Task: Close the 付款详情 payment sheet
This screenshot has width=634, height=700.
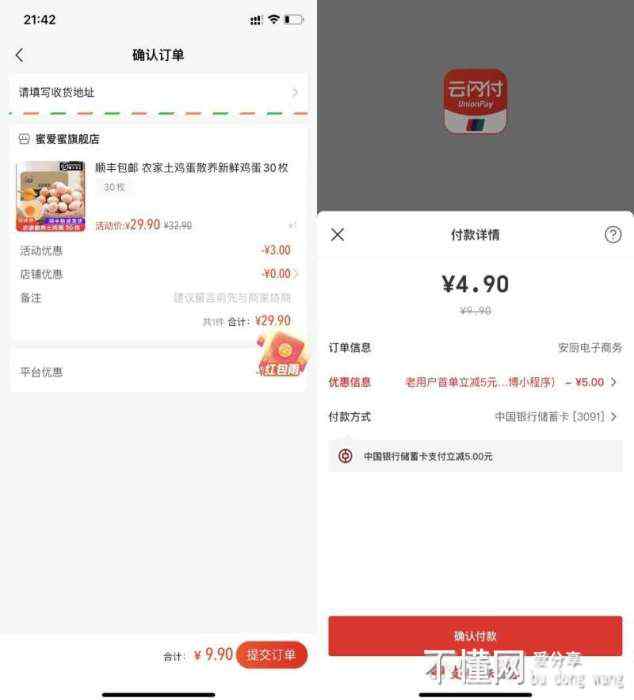Action: click(x=337, y=235)
